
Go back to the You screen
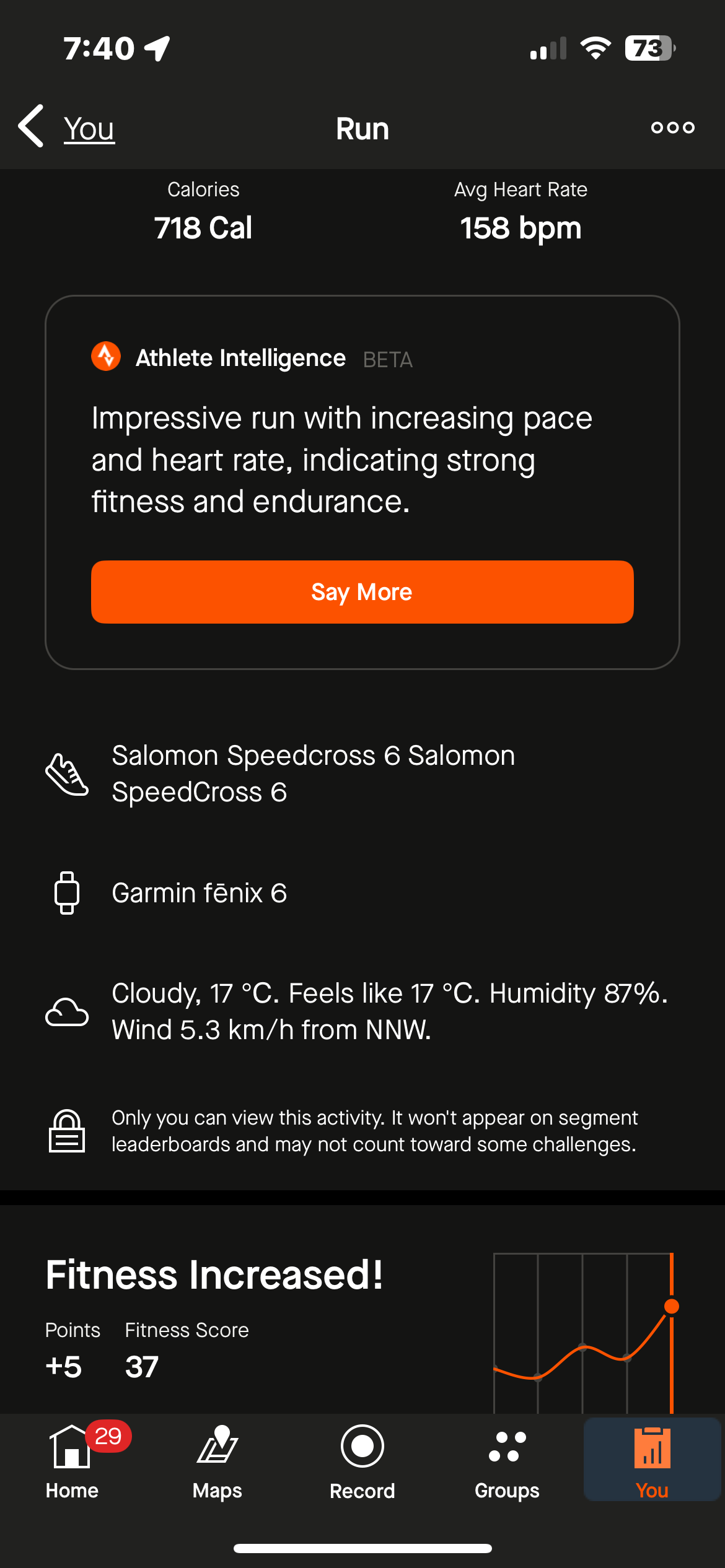point(67,128)
